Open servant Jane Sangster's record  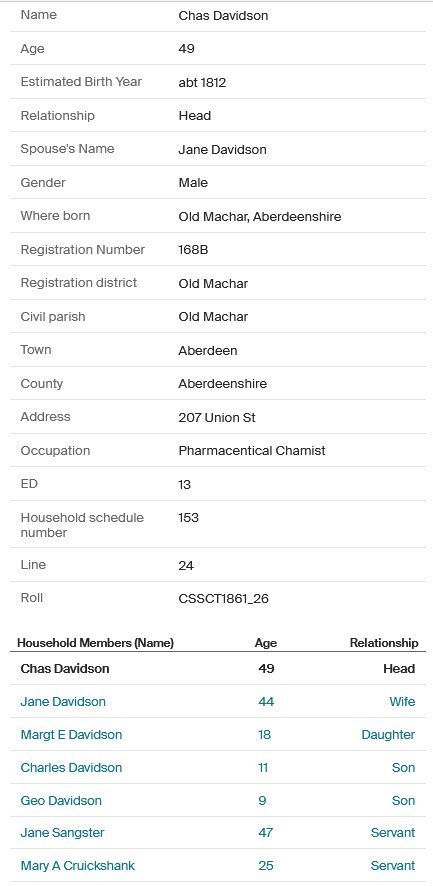[x=62, y=832]
